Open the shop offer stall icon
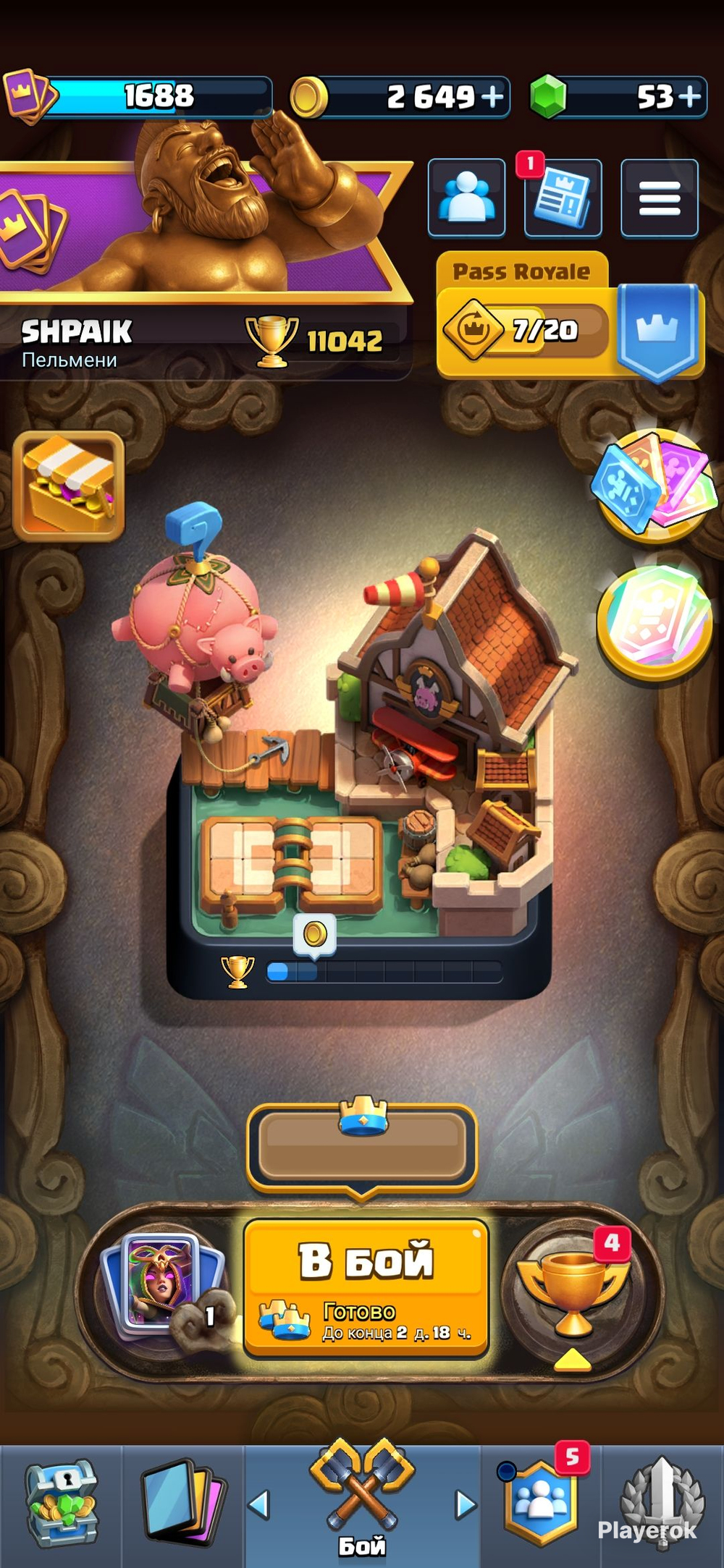 coord(69,486)
